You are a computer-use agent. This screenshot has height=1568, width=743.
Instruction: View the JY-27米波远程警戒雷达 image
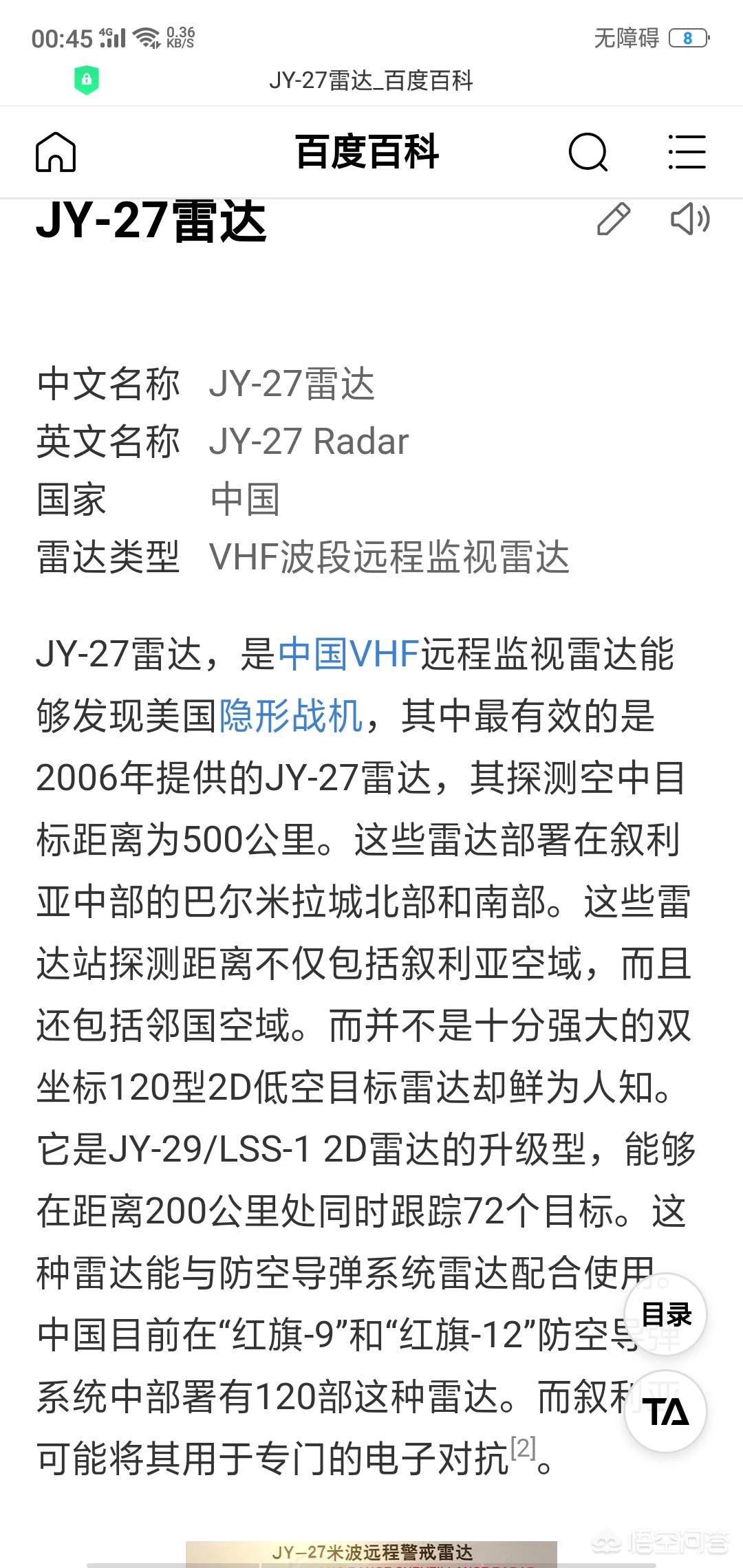[371, 1554]
